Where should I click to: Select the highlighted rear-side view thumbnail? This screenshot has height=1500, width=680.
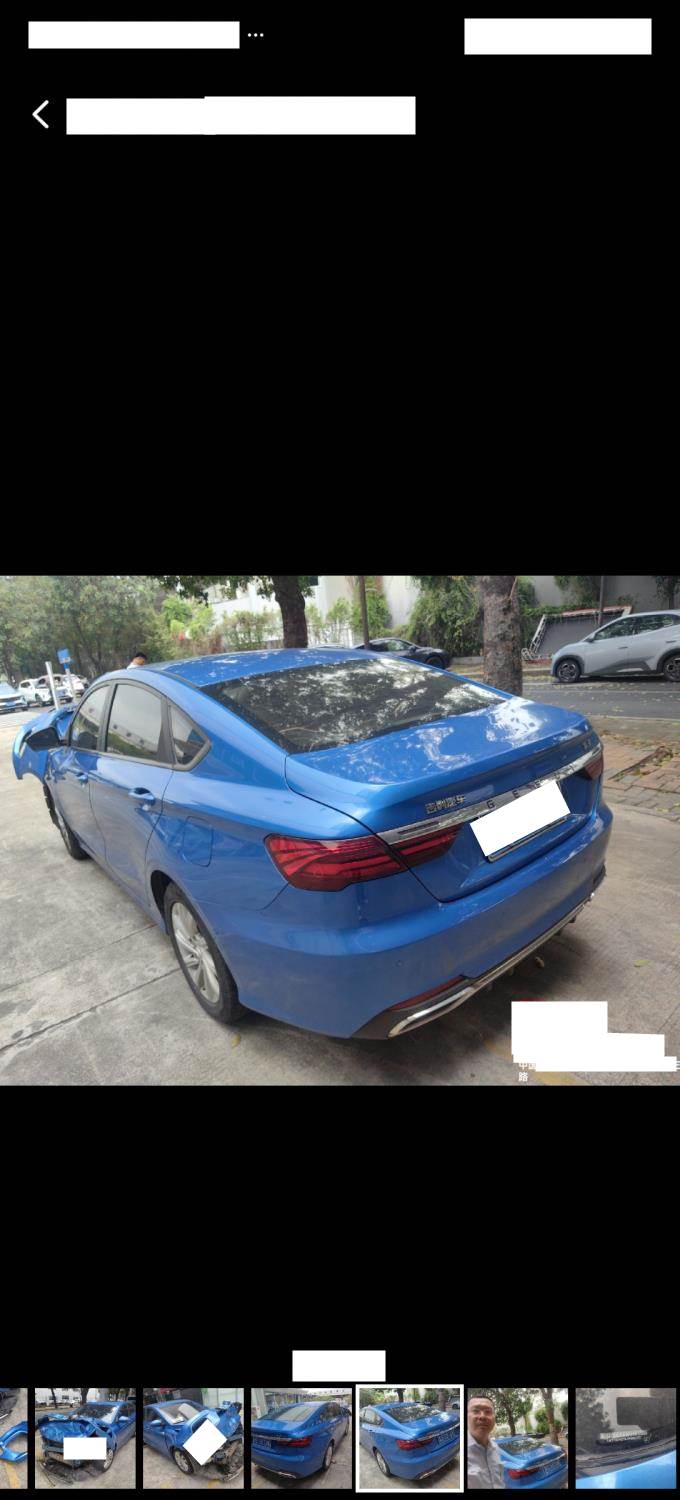coord(409,1438)
